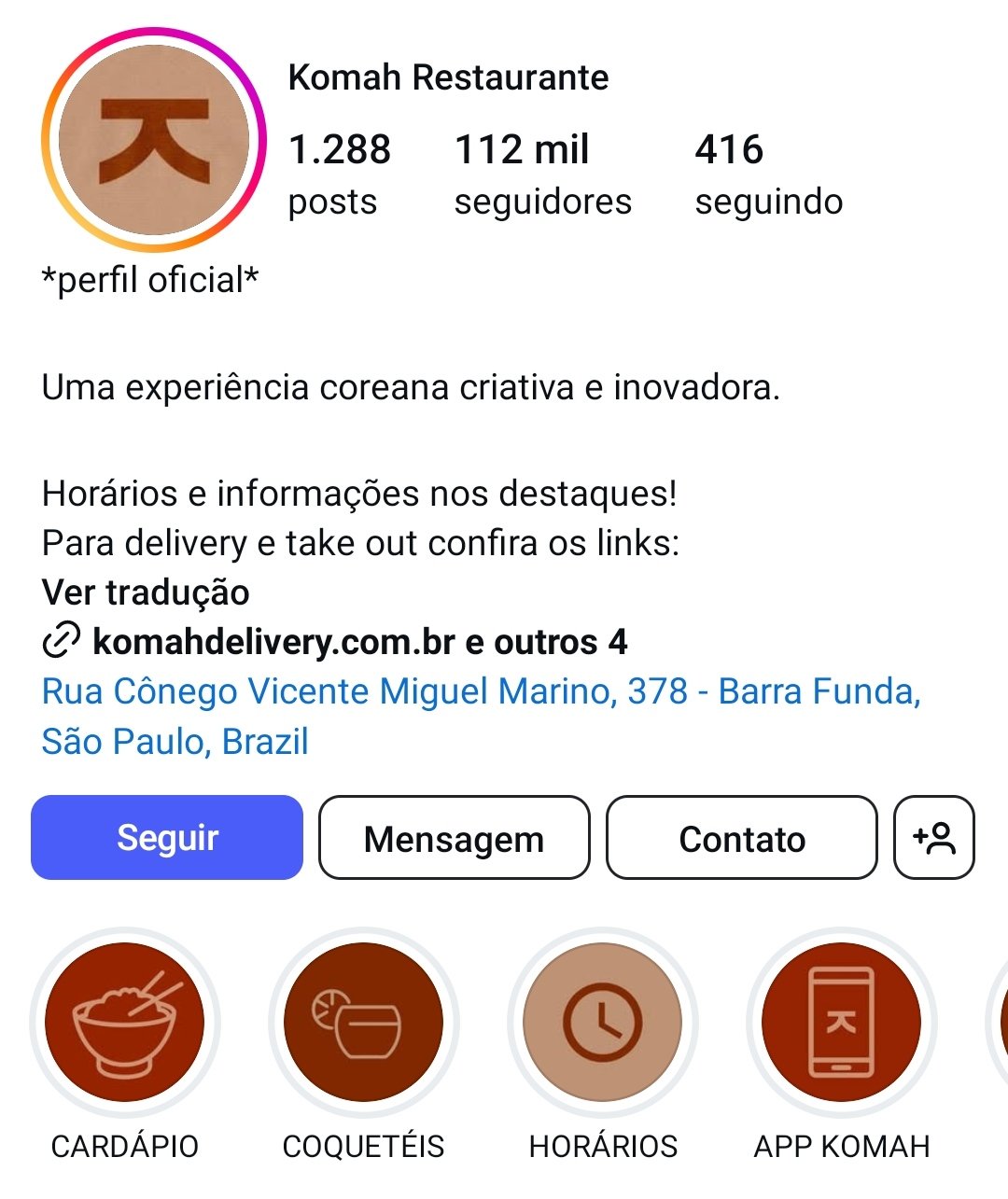View Komah Restaurante's profile story
Image resolution: width=1008 pixels, height=1199 pixels.
point(154,140)
